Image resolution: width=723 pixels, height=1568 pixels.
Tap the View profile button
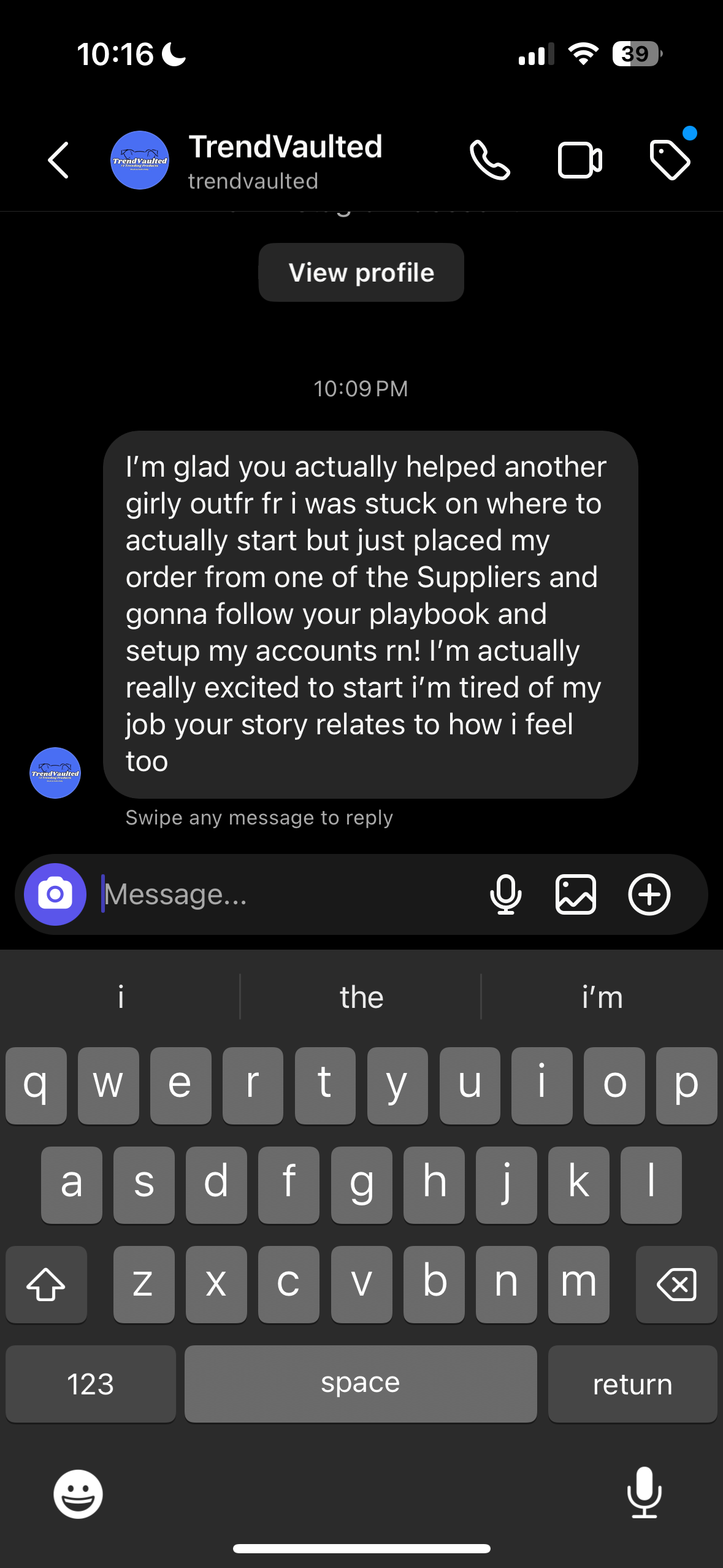coord(361,273)
